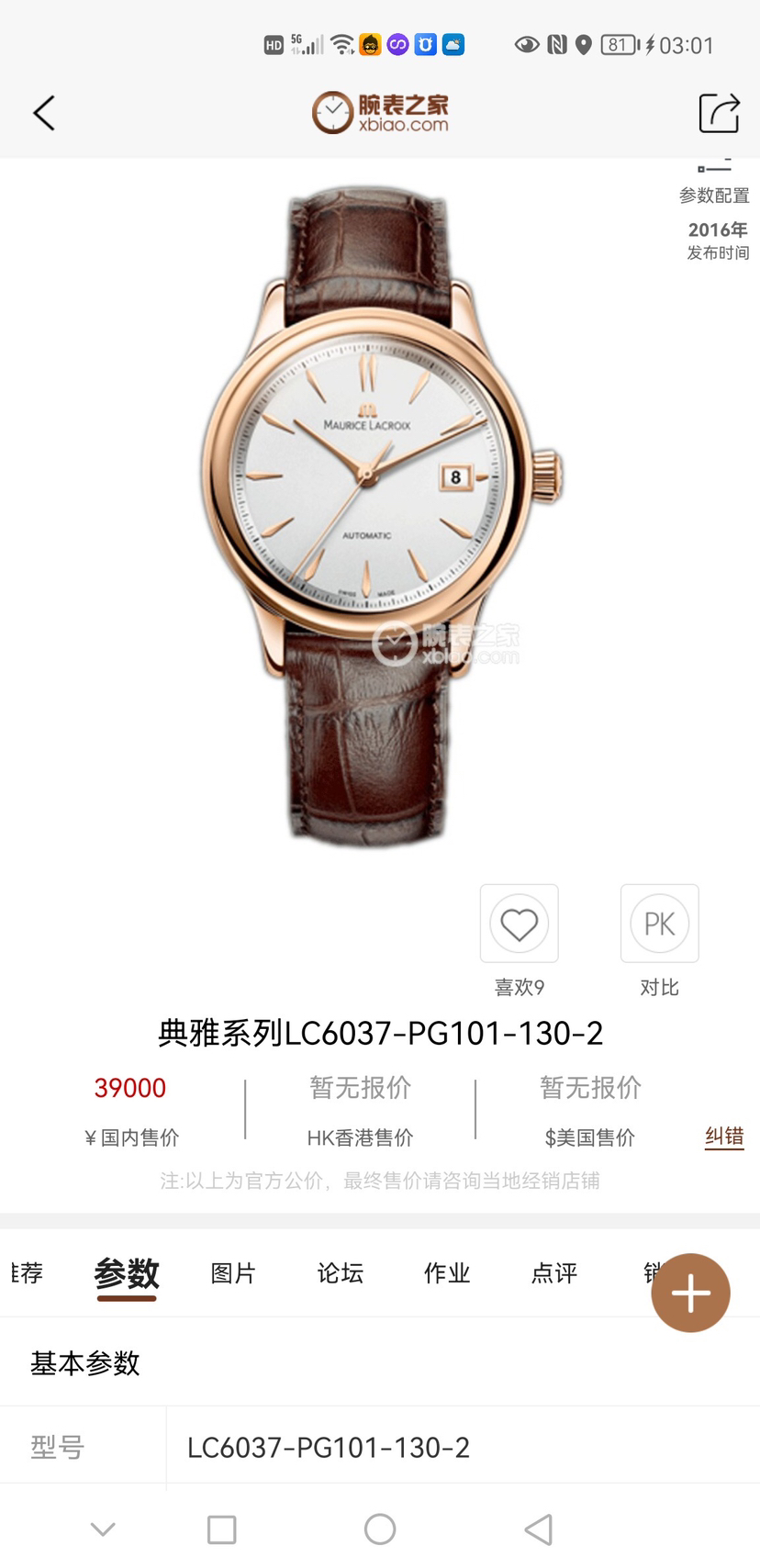This screenshot has width=760, height=1568.
Task: Tap the 纠错 error report link
Action: coord(723,1137)
